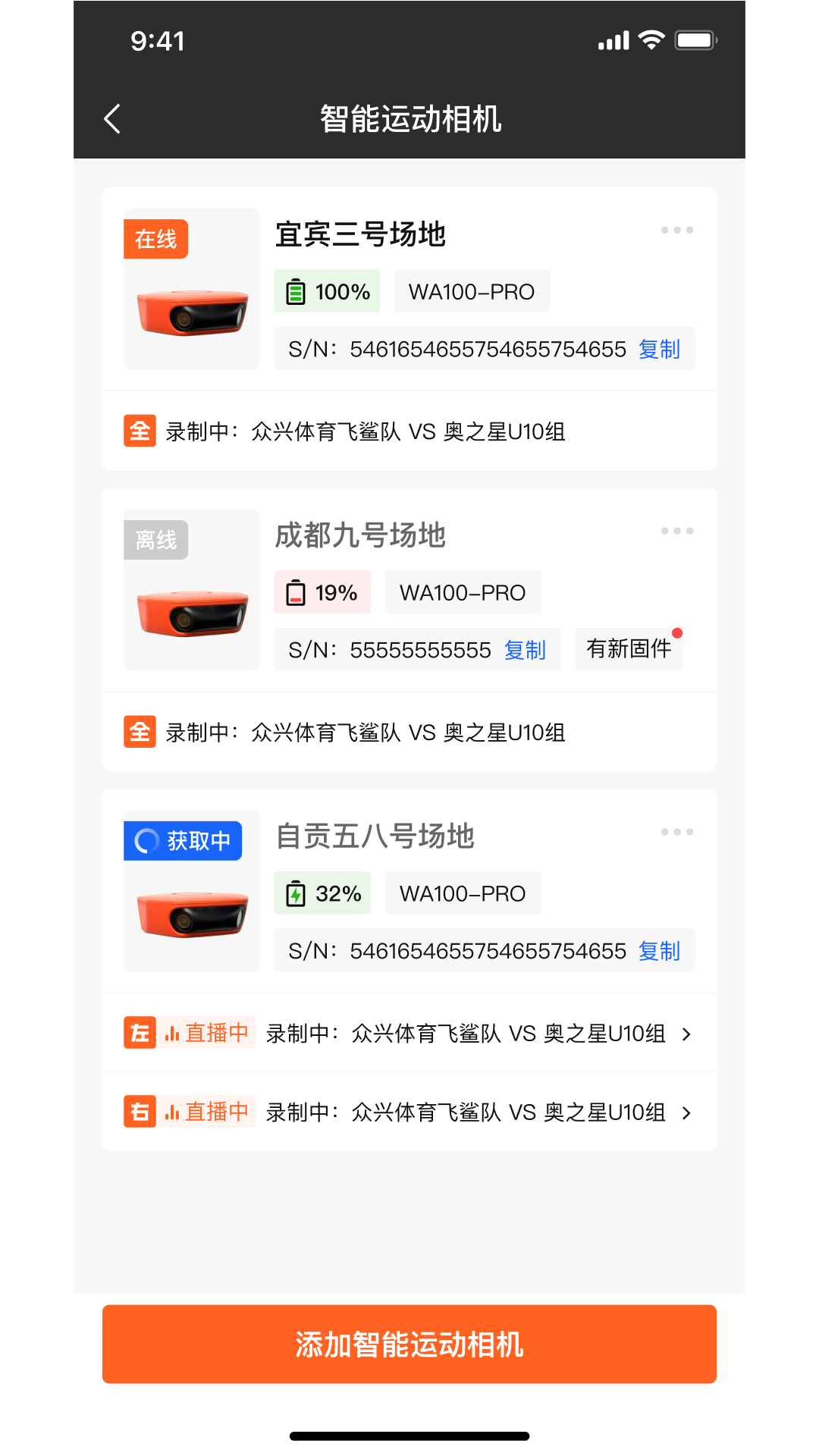Open the three-dot menu on 成都九号场地

pyautogui.click(x=677, y=530)
